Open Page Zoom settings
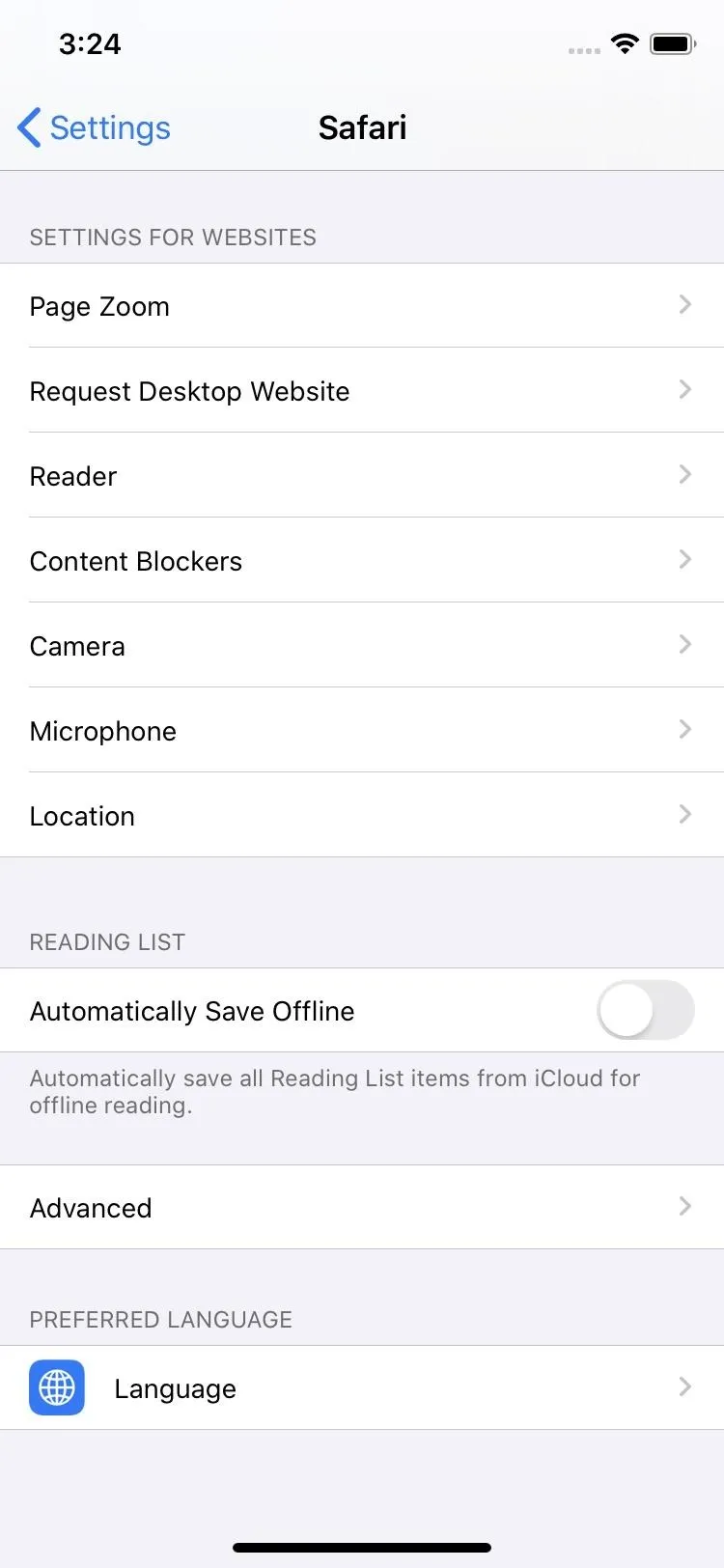The width and height of the screenshot is (724, 1568). coord(362,306)
